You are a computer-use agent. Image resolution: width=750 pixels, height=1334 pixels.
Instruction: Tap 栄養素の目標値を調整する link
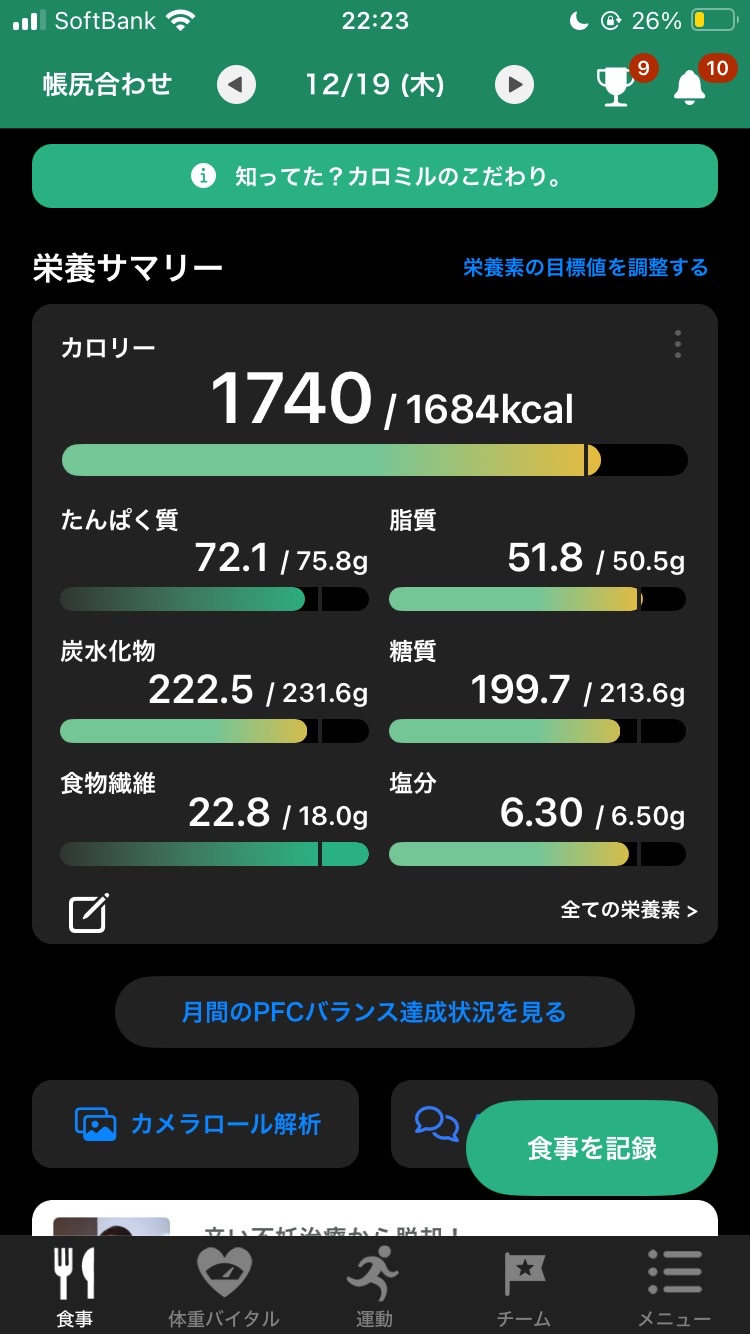585,267
